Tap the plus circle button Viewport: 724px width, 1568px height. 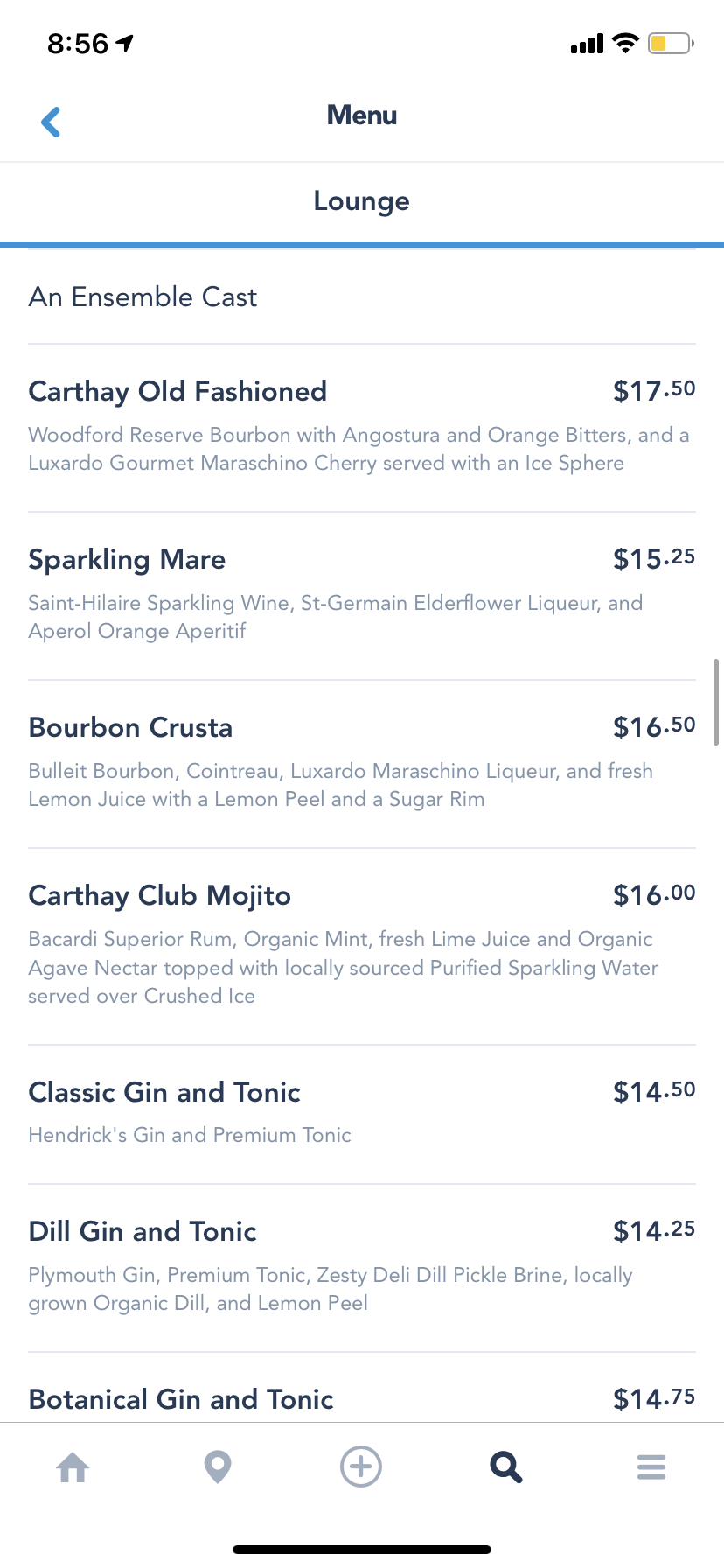click(361, 1466)
